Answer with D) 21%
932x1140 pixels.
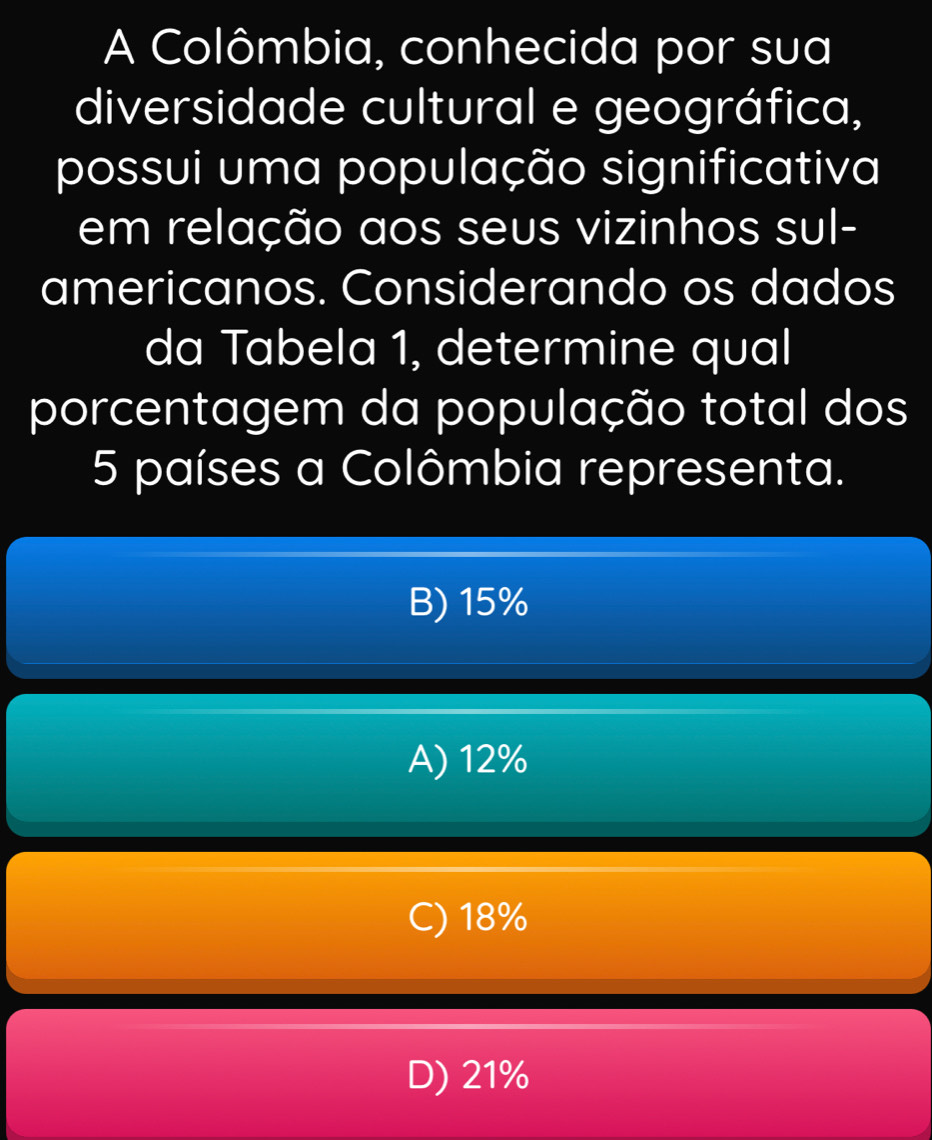click(x=468, y=1075)
